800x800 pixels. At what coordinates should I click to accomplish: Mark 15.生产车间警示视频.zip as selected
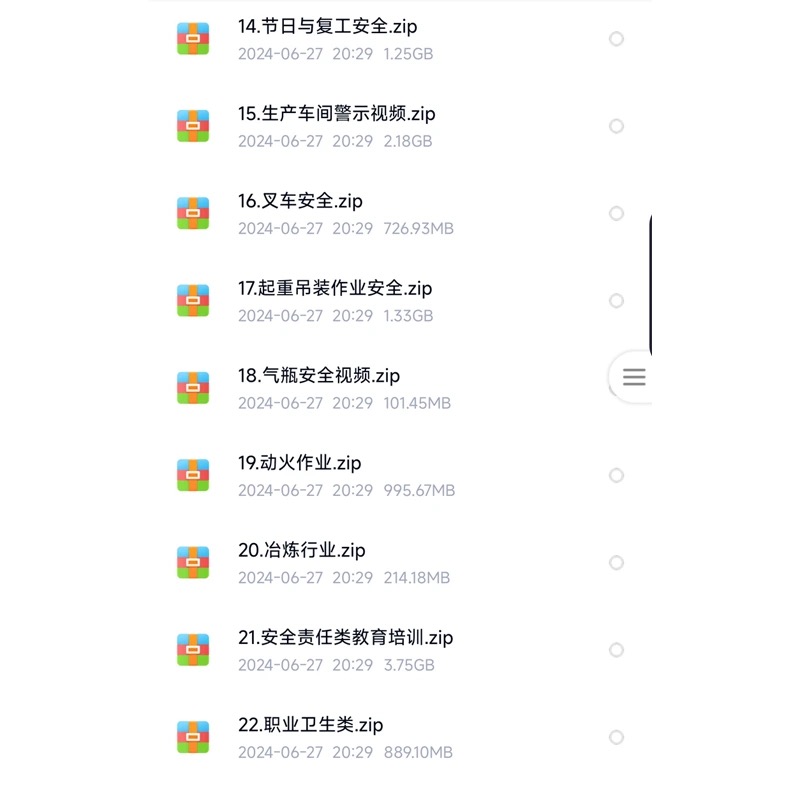pyautogui.click(x=616, y=126)
